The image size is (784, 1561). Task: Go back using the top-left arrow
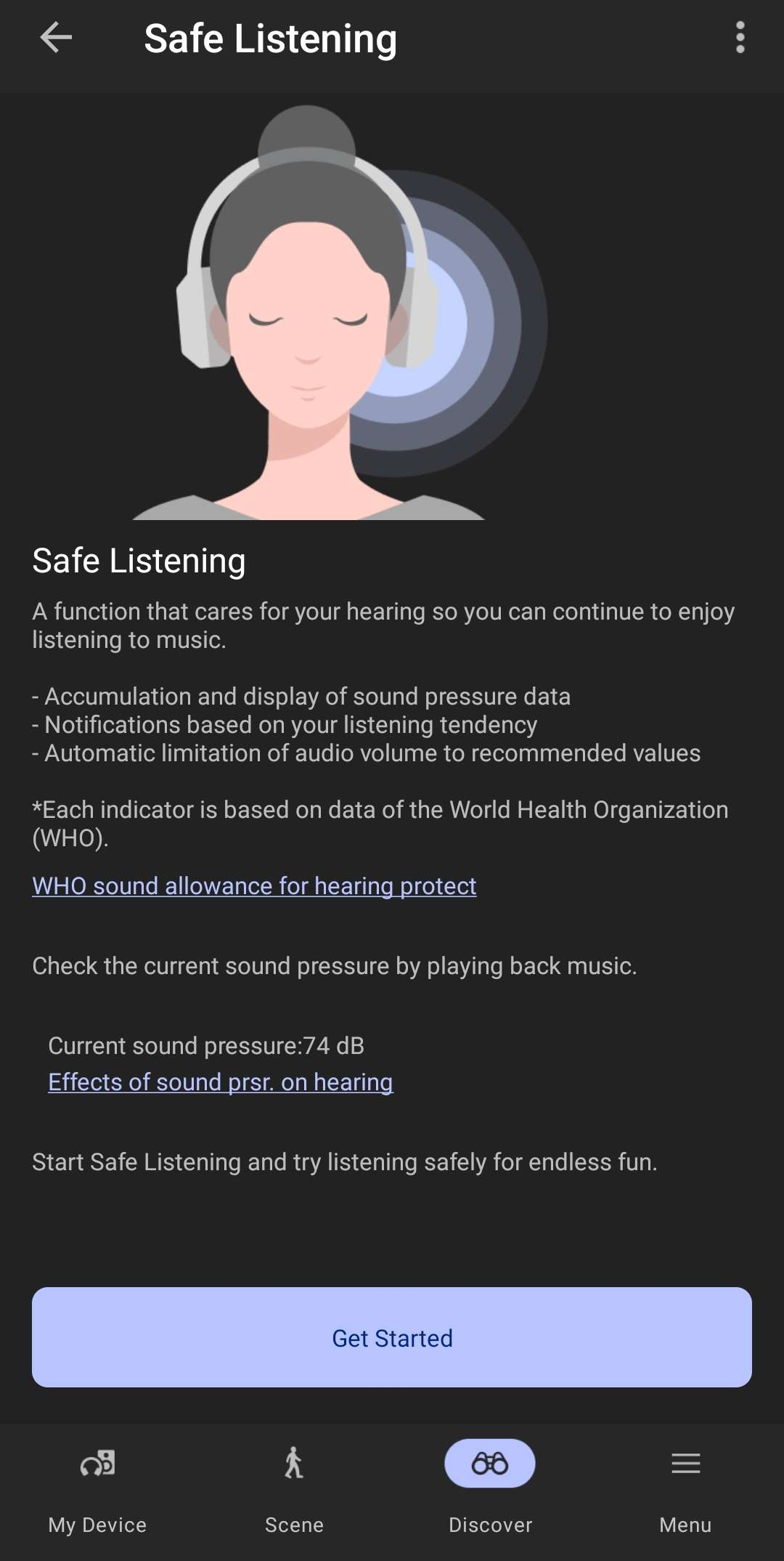[x=56, y=38]
